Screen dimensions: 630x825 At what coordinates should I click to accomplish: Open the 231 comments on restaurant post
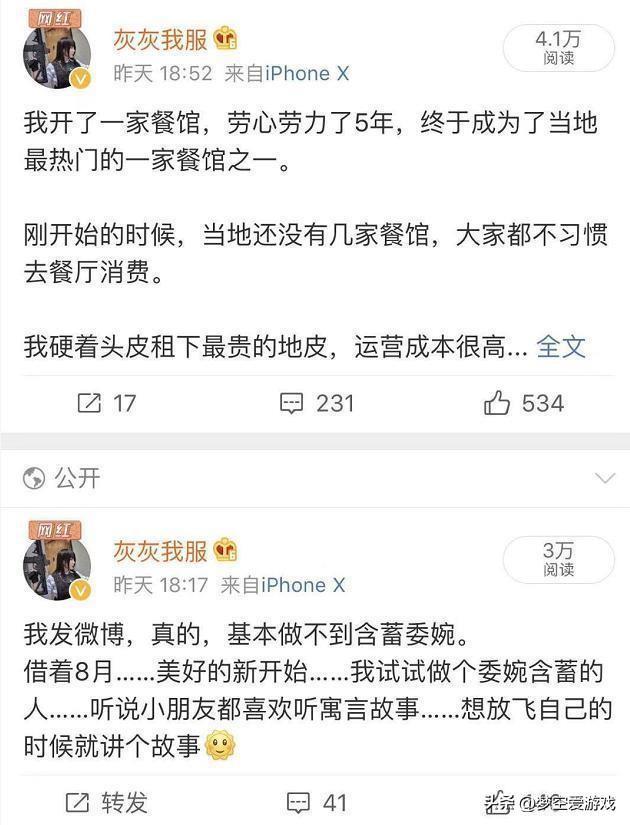click(318, 403)
